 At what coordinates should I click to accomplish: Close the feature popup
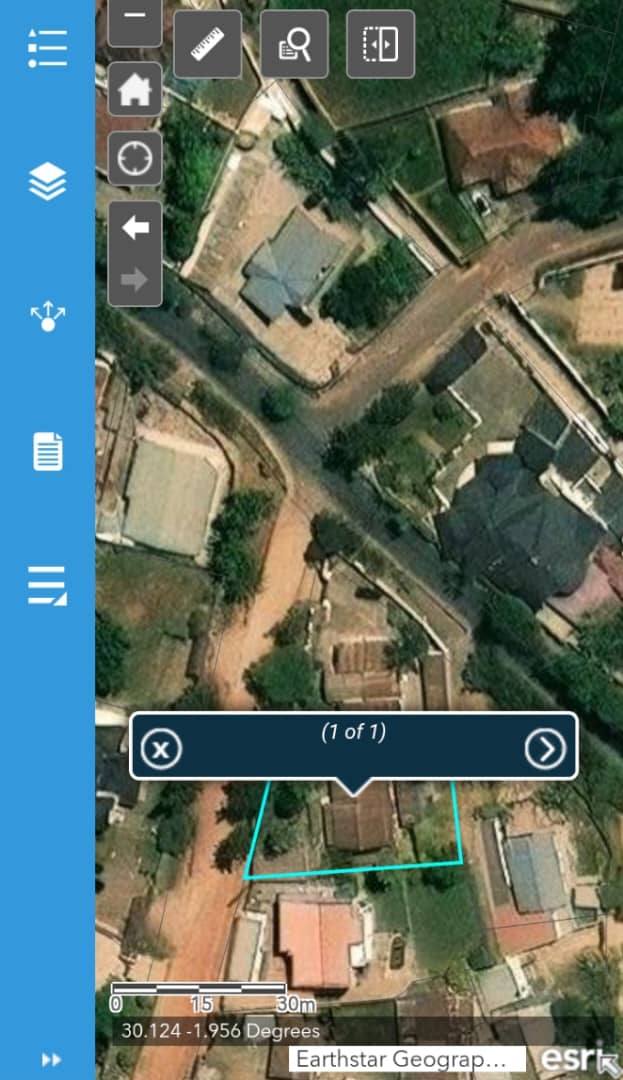point(161,748)
